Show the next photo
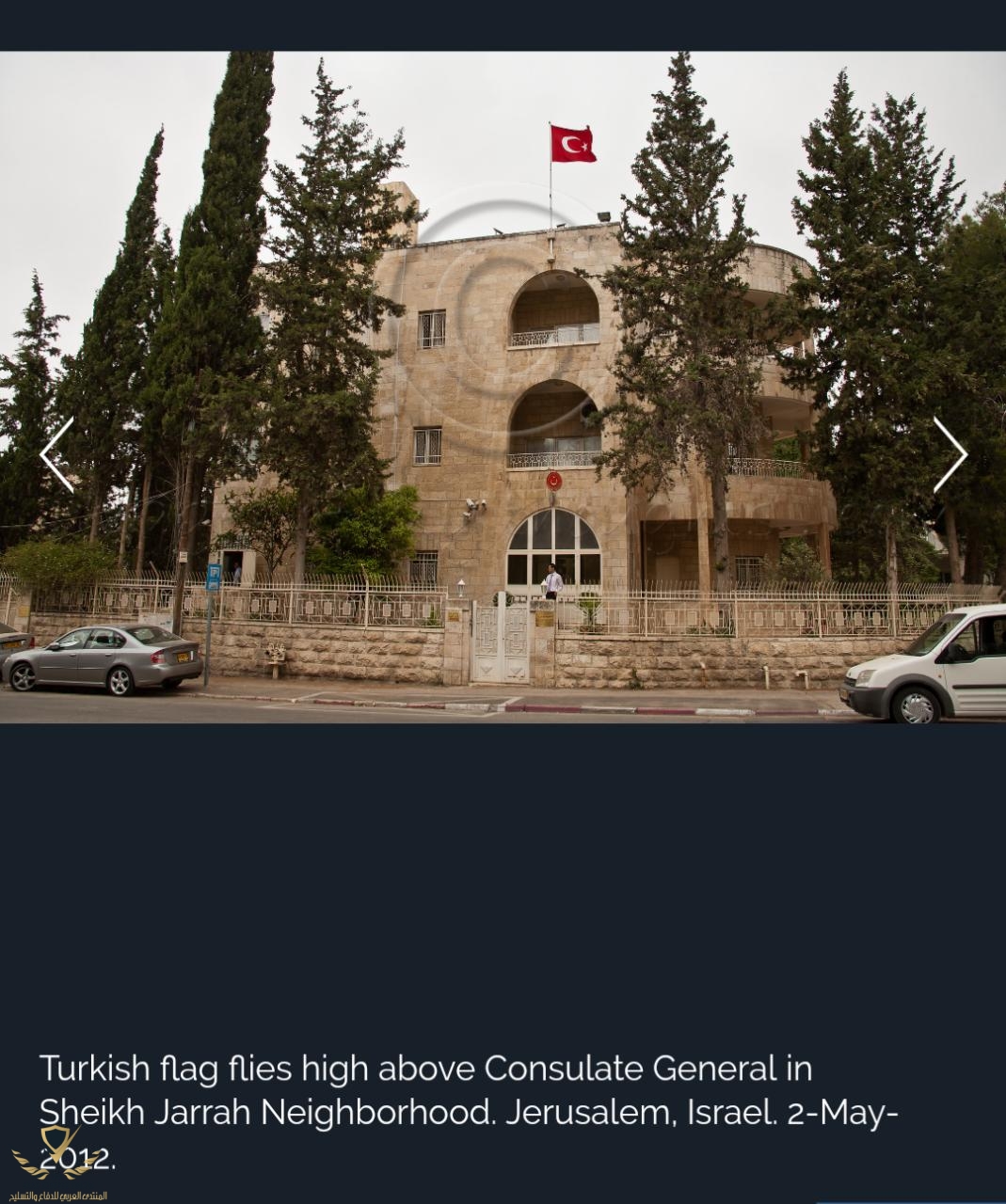Screen dimensions: 1006x1204 coord(949,455)
